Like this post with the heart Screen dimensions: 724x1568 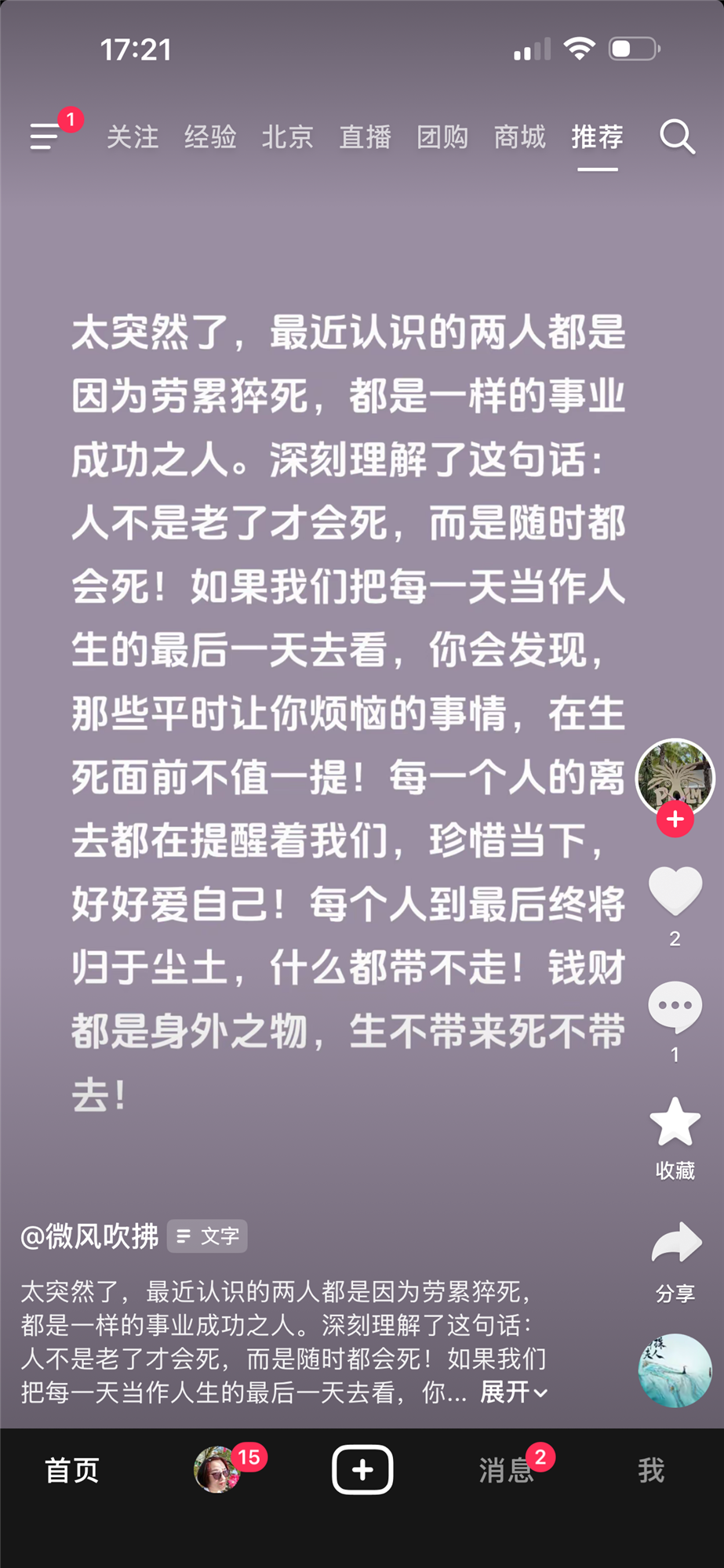675,891
